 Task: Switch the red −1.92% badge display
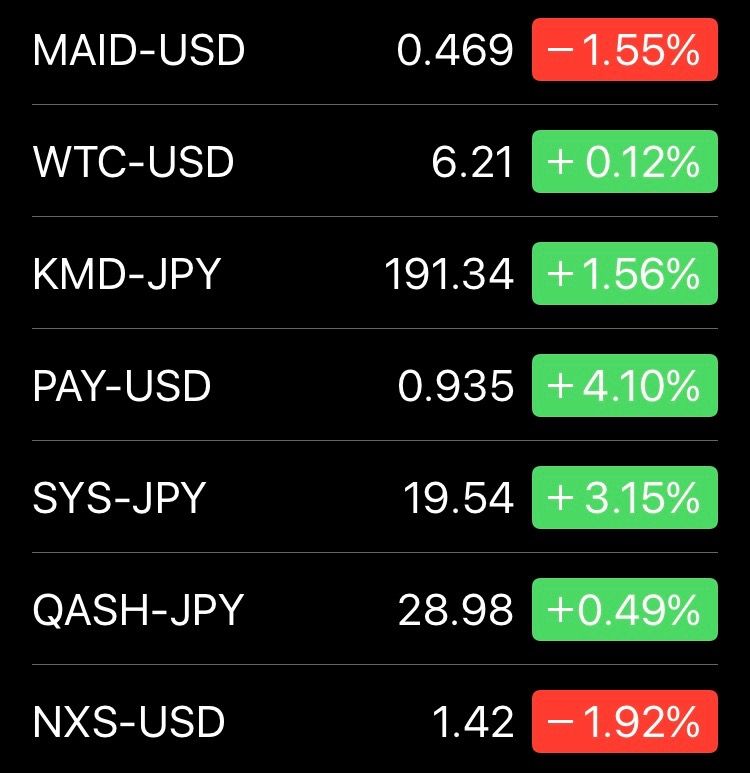(625, 722)
